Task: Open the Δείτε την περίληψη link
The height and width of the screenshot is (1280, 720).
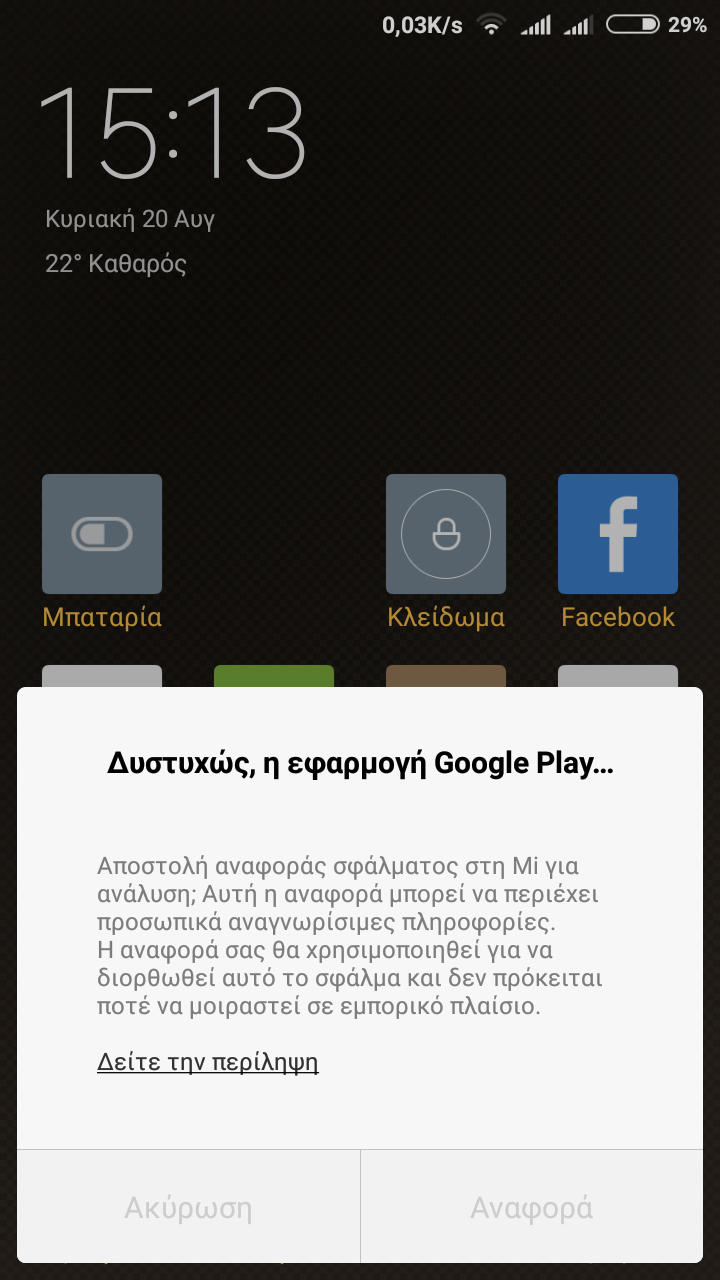Action: point(208,1061)
